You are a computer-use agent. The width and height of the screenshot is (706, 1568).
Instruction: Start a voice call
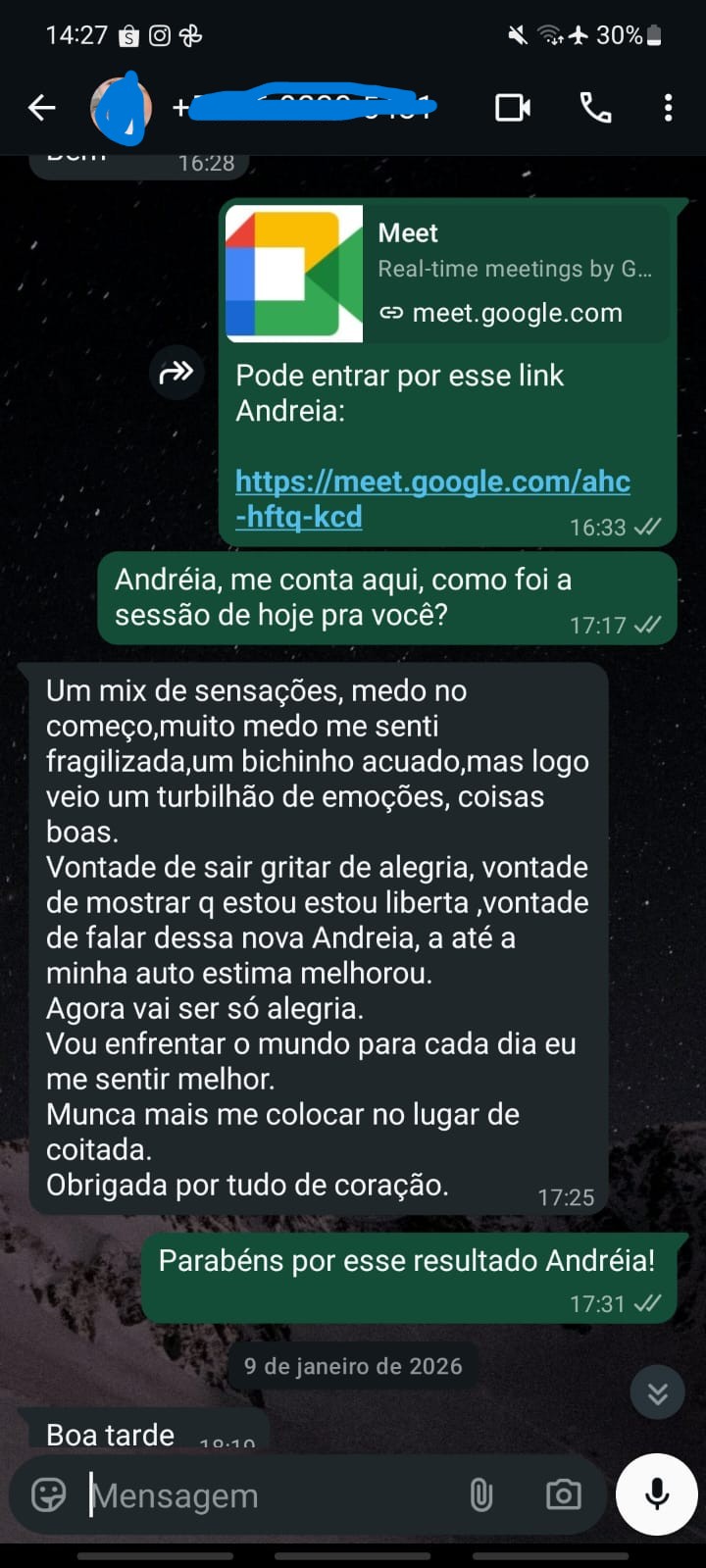[x=595, y=108]
